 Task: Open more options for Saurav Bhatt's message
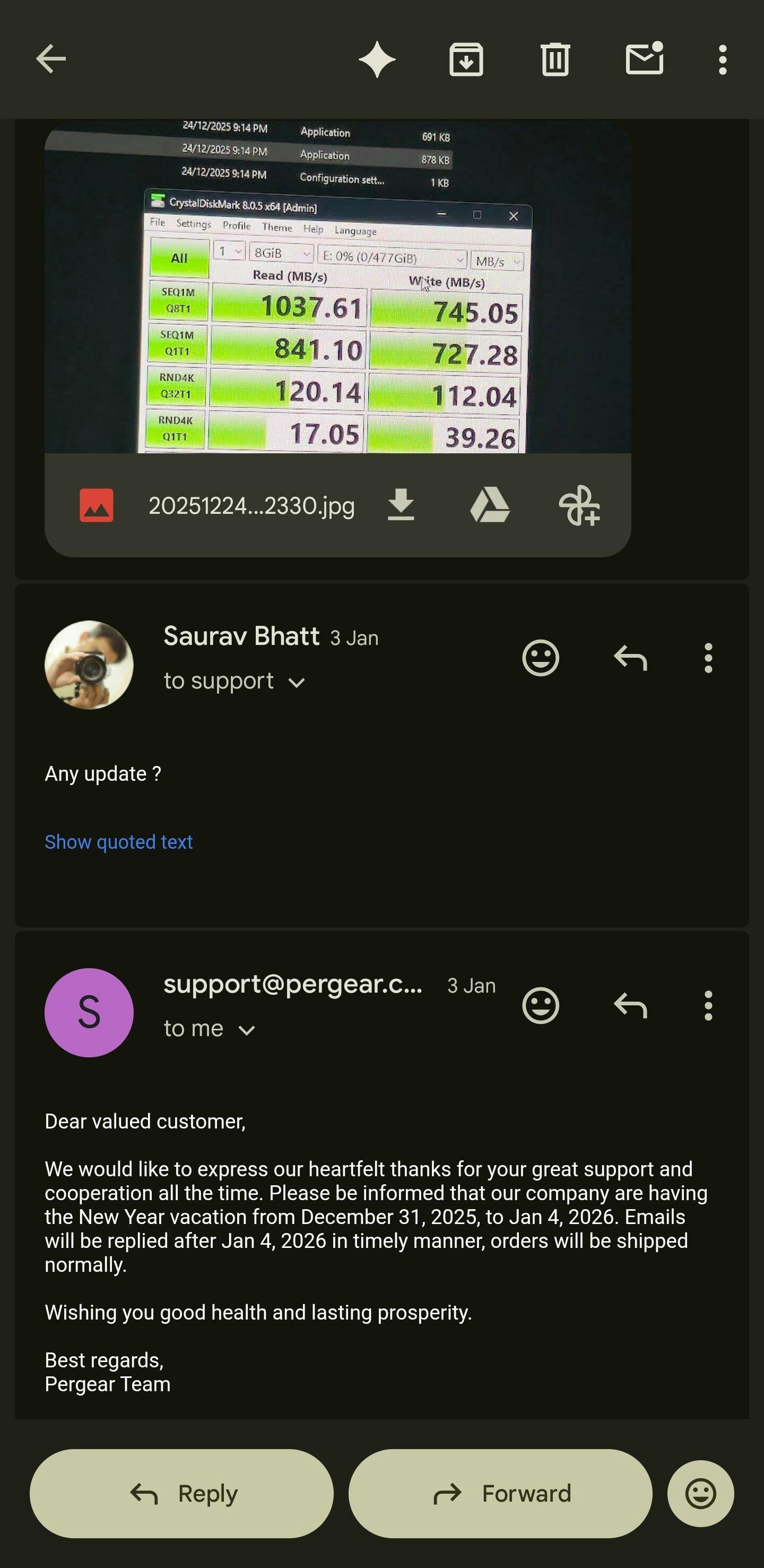(708, 657)
